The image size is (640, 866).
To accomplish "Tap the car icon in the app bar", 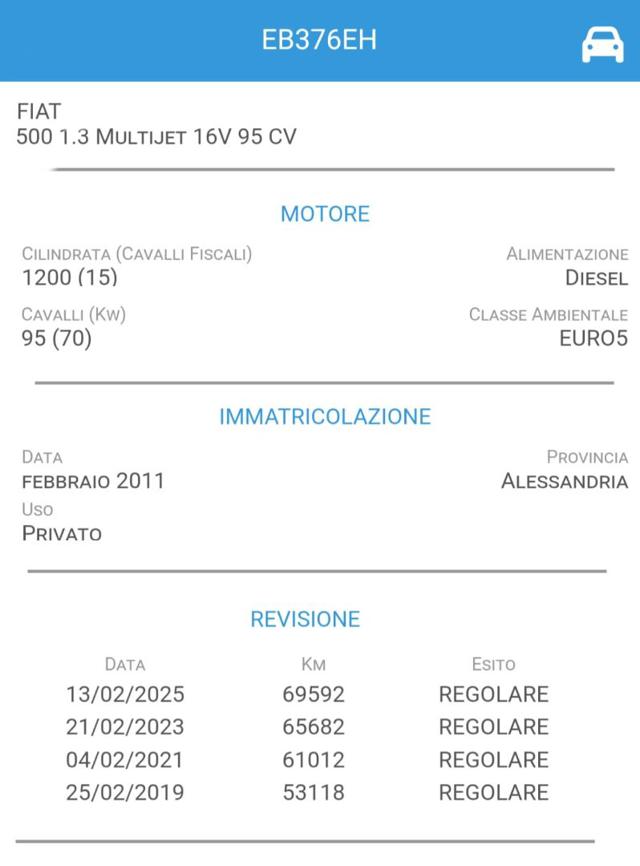I will click(x=602, y=43).
